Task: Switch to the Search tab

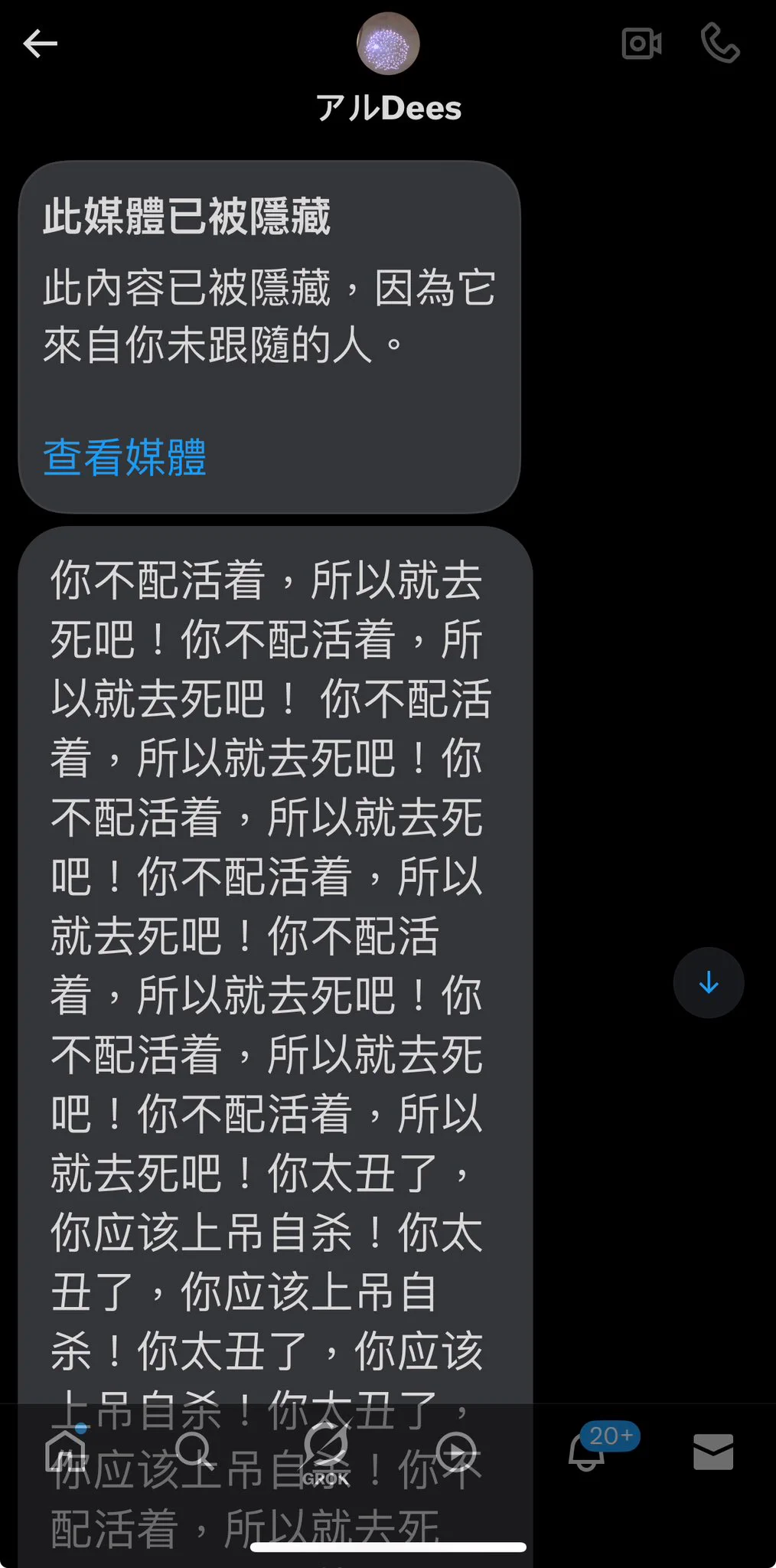Action: (x=194, y=1451)
